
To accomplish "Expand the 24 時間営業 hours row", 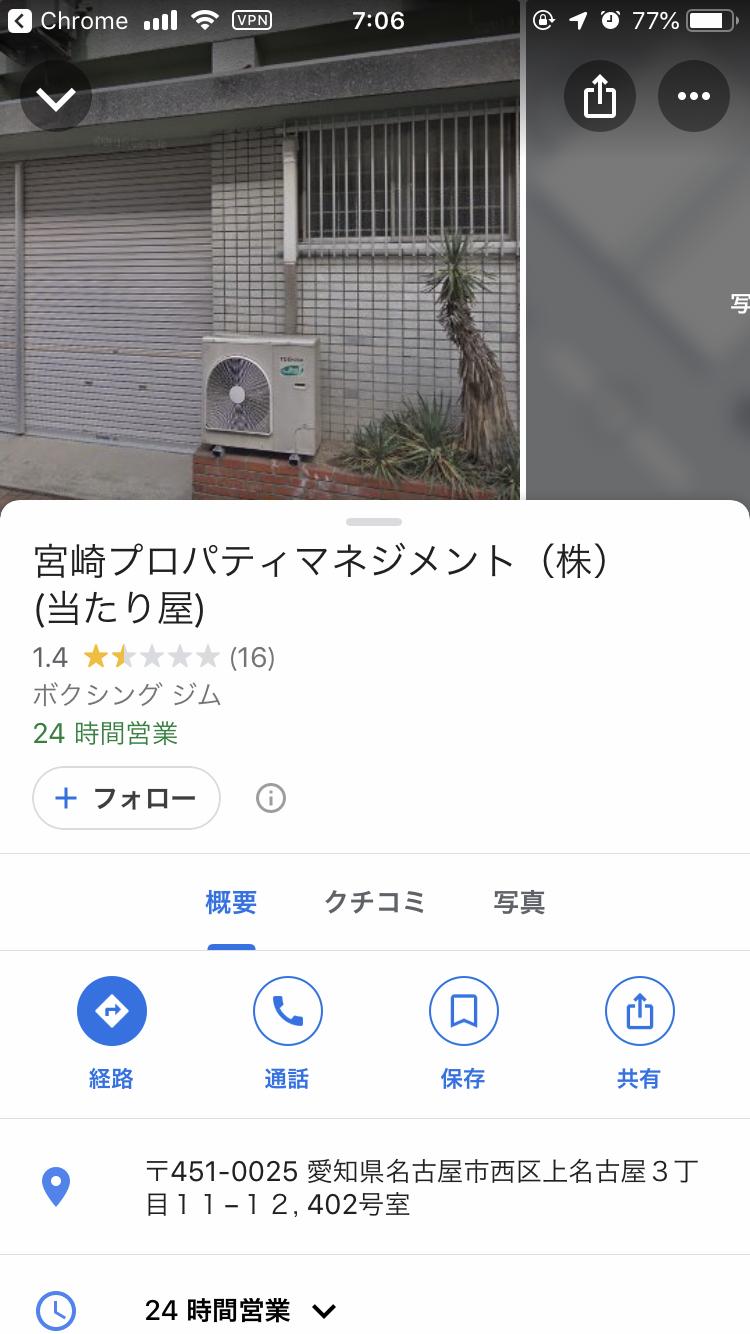I will (240, 1309).
